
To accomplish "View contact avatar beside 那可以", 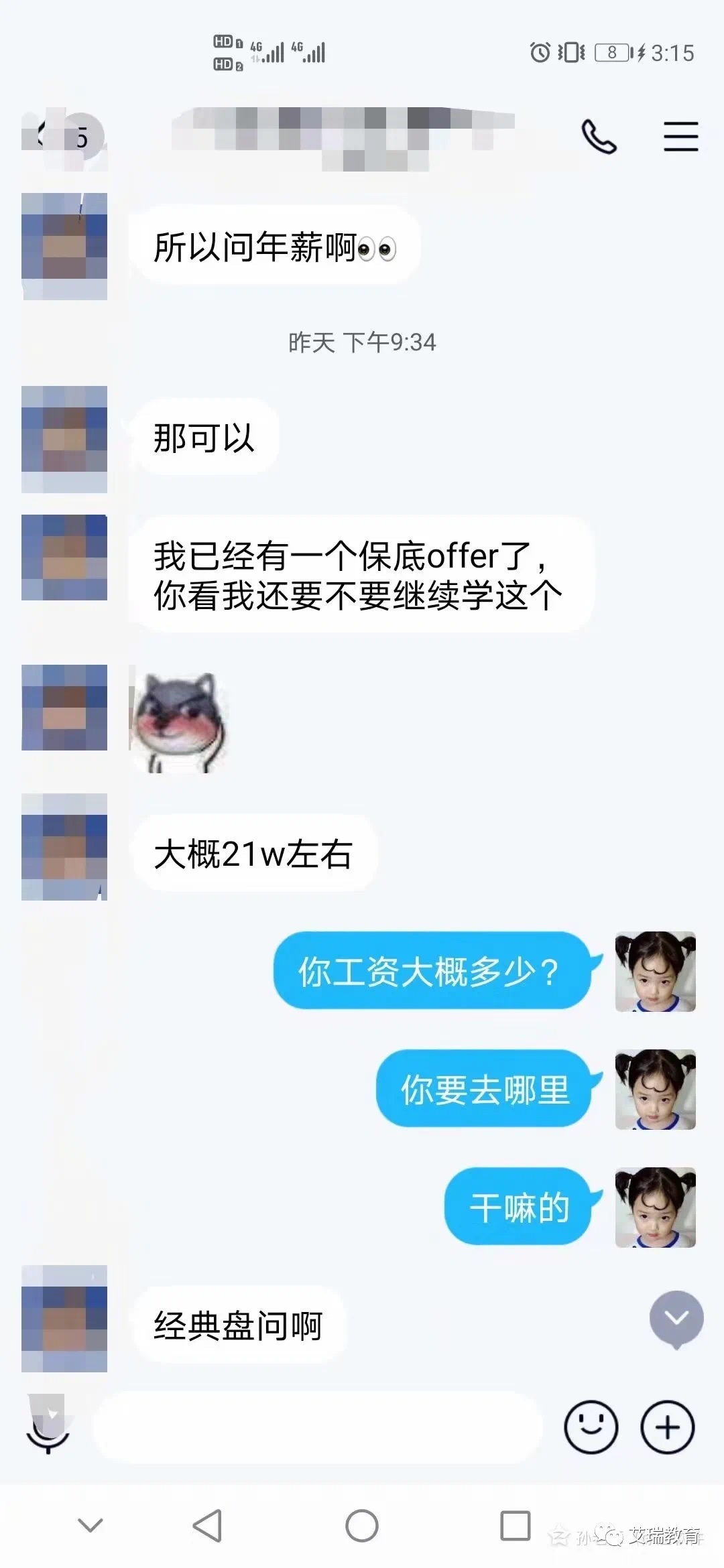I will coord(64,439).
